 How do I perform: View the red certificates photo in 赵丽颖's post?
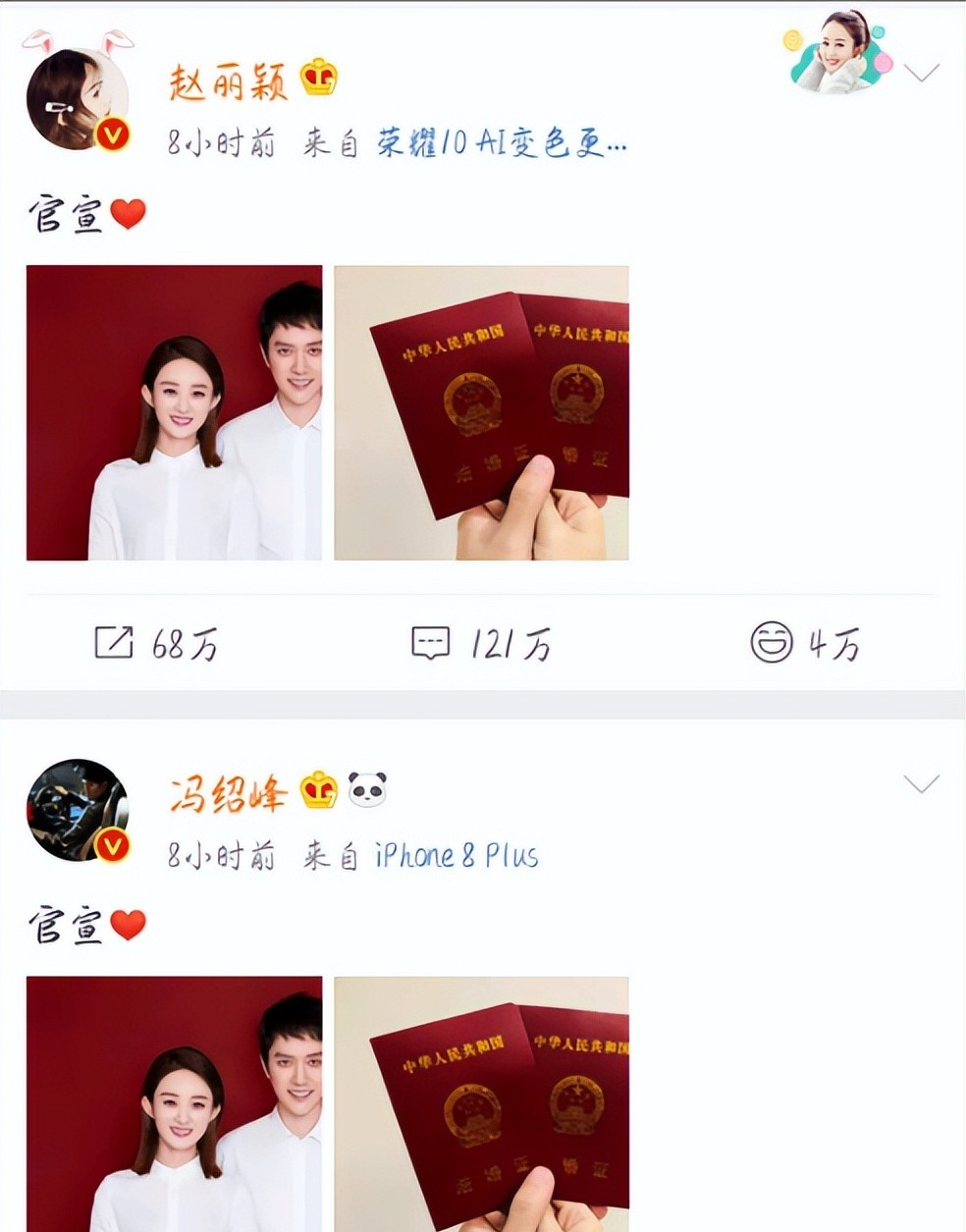(481, 412)
